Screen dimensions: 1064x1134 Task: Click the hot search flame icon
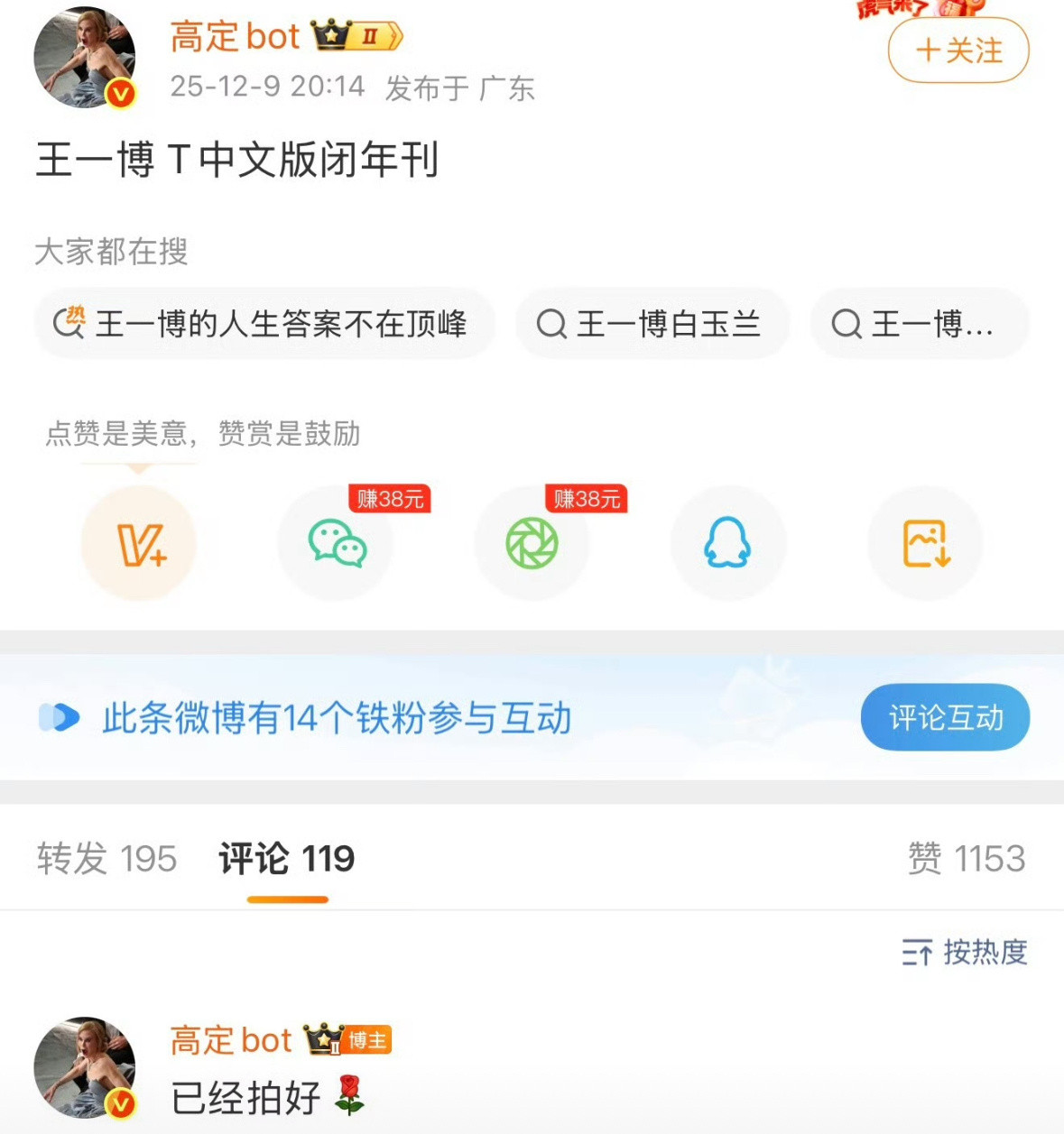(68, 324)
